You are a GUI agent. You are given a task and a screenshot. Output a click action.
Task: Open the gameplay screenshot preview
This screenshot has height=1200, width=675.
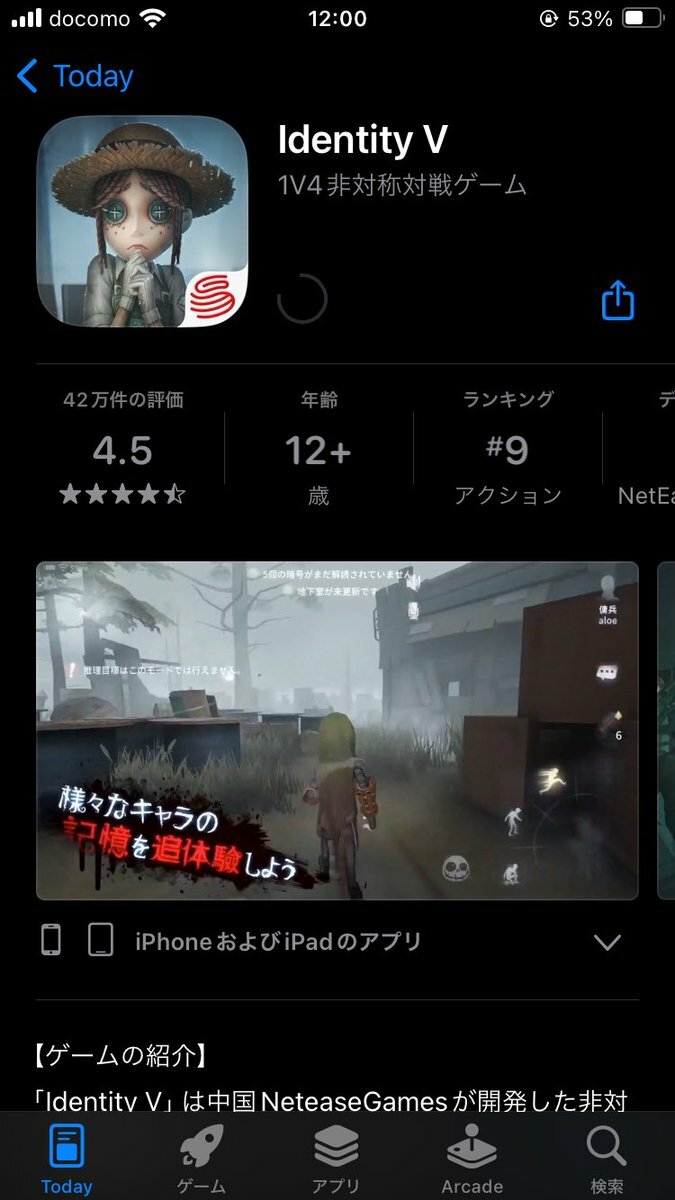point(337,730)
